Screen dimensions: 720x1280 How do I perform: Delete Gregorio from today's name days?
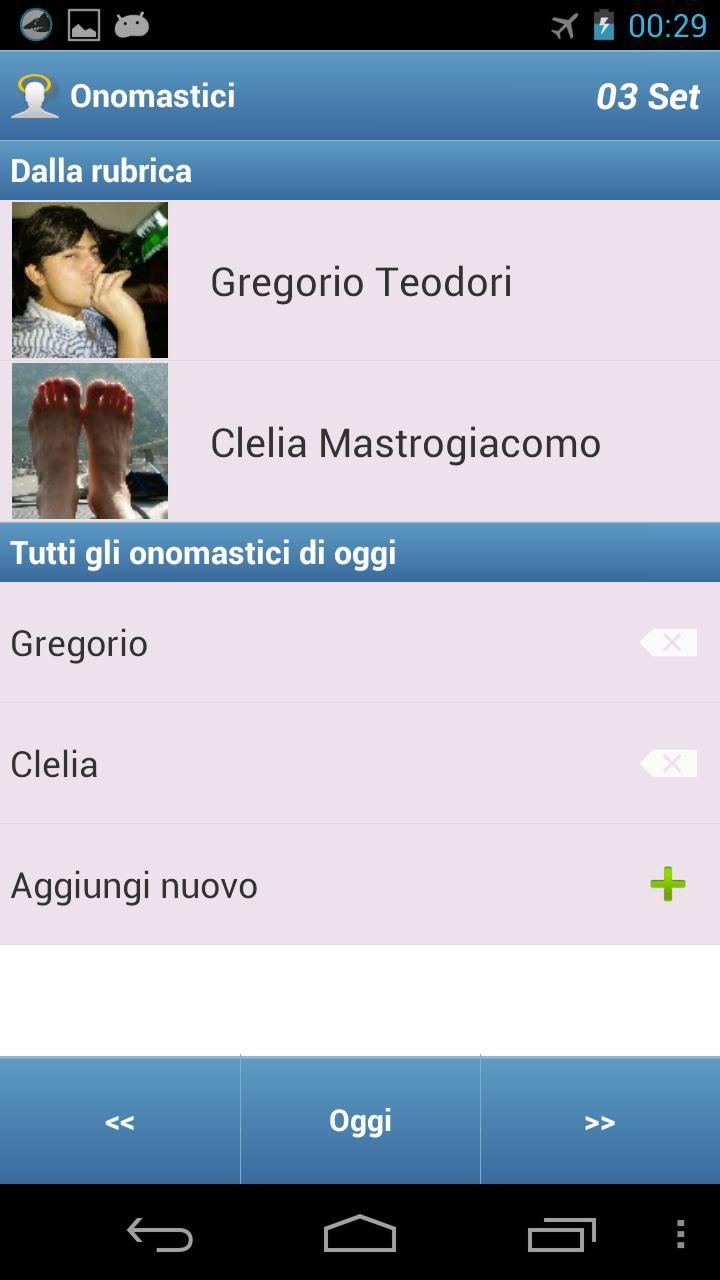pyautogui.click(x=669, y=643)
